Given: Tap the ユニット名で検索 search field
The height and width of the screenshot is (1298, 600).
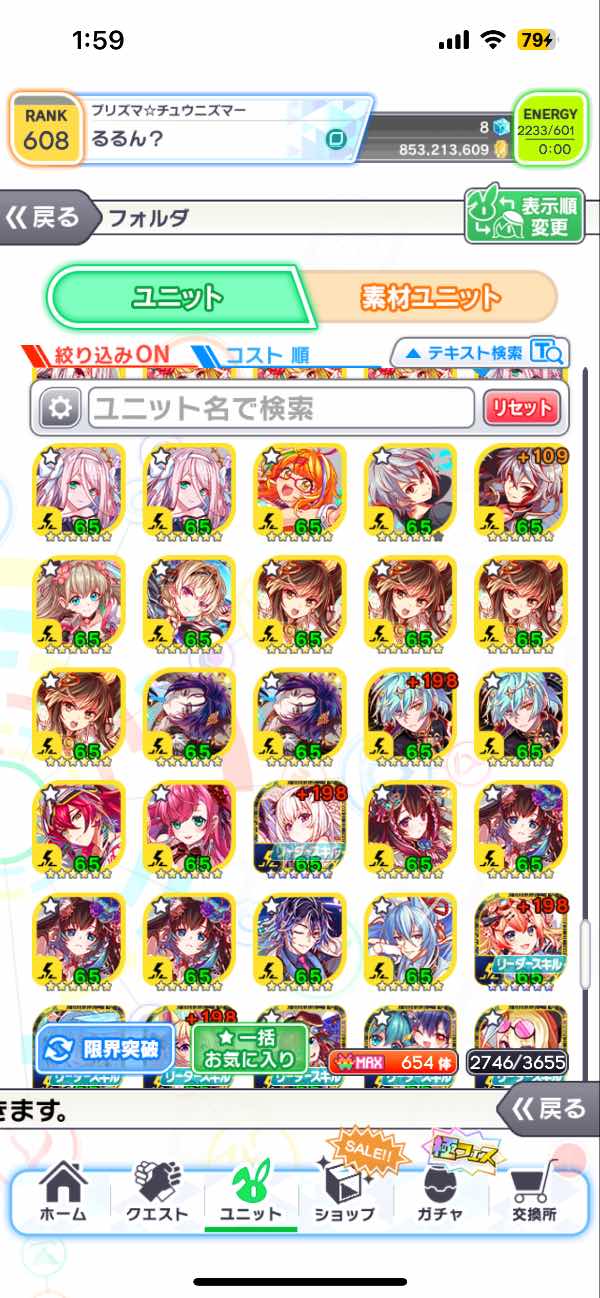Looking at the screenshot, I should pyautogui.click(x=282, y=407).
